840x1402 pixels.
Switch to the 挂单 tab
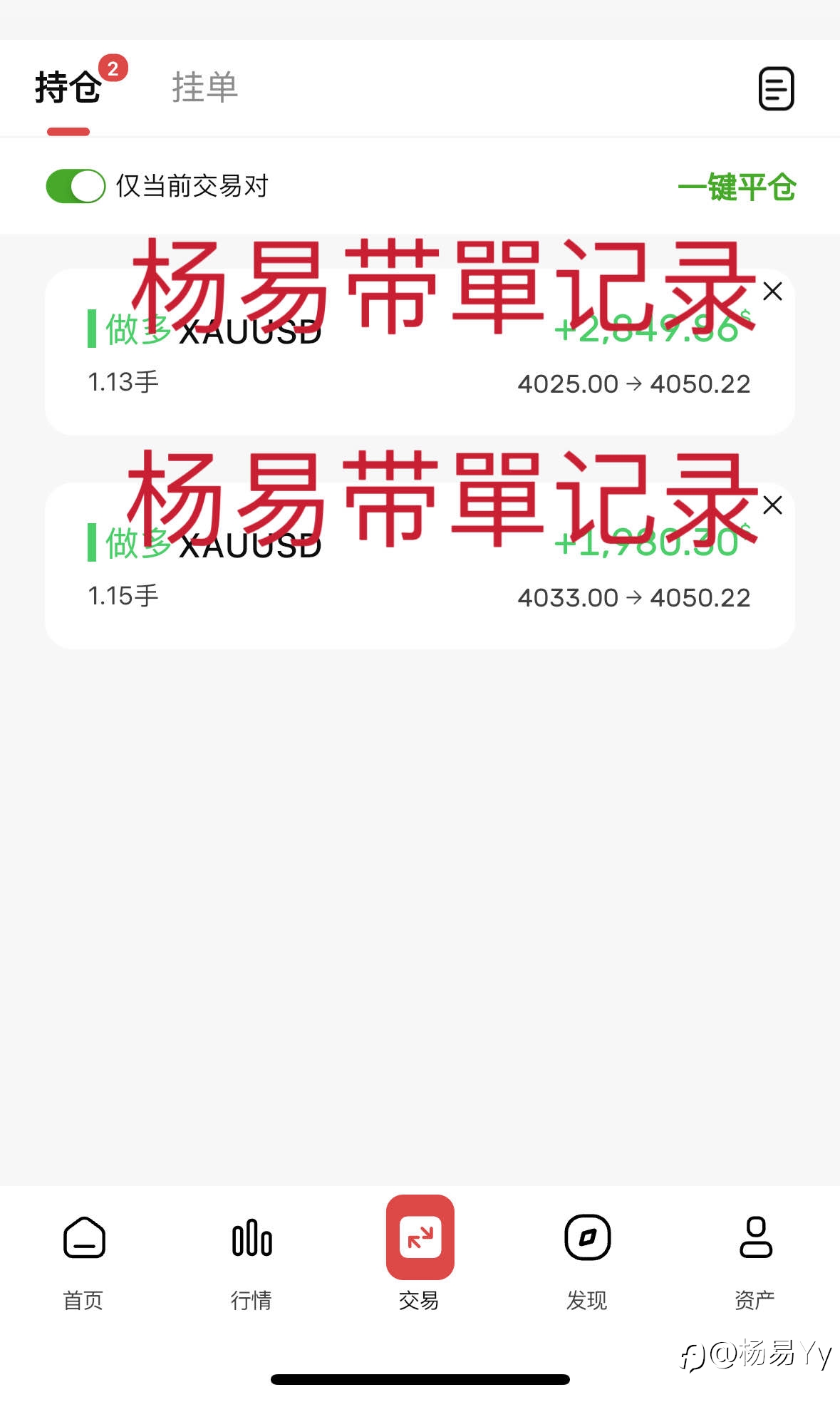click(x=204, y=88)
